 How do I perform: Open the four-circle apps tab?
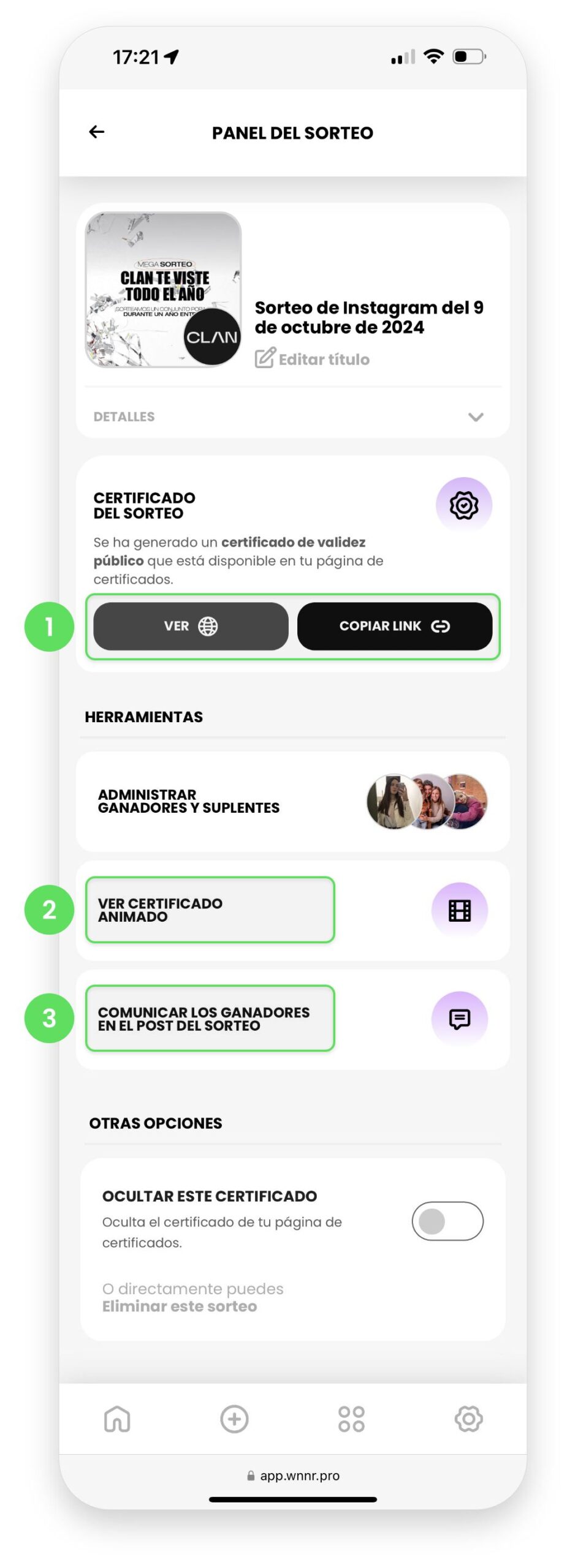pos(351,1419)
